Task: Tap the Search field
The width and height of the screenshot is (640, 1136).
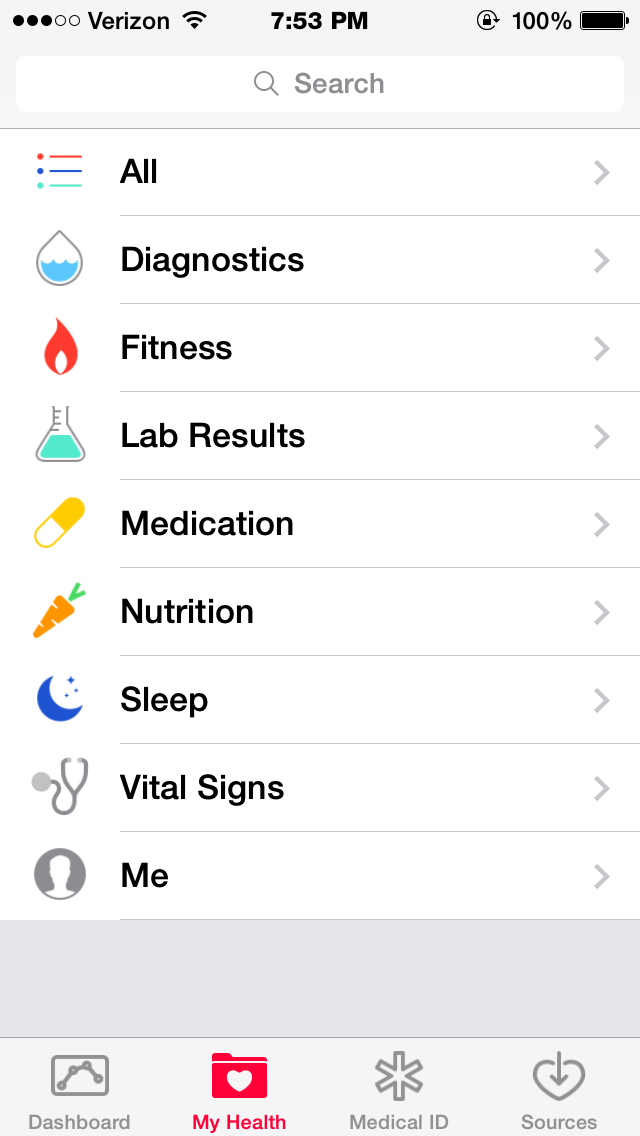Action: point(320,84)
